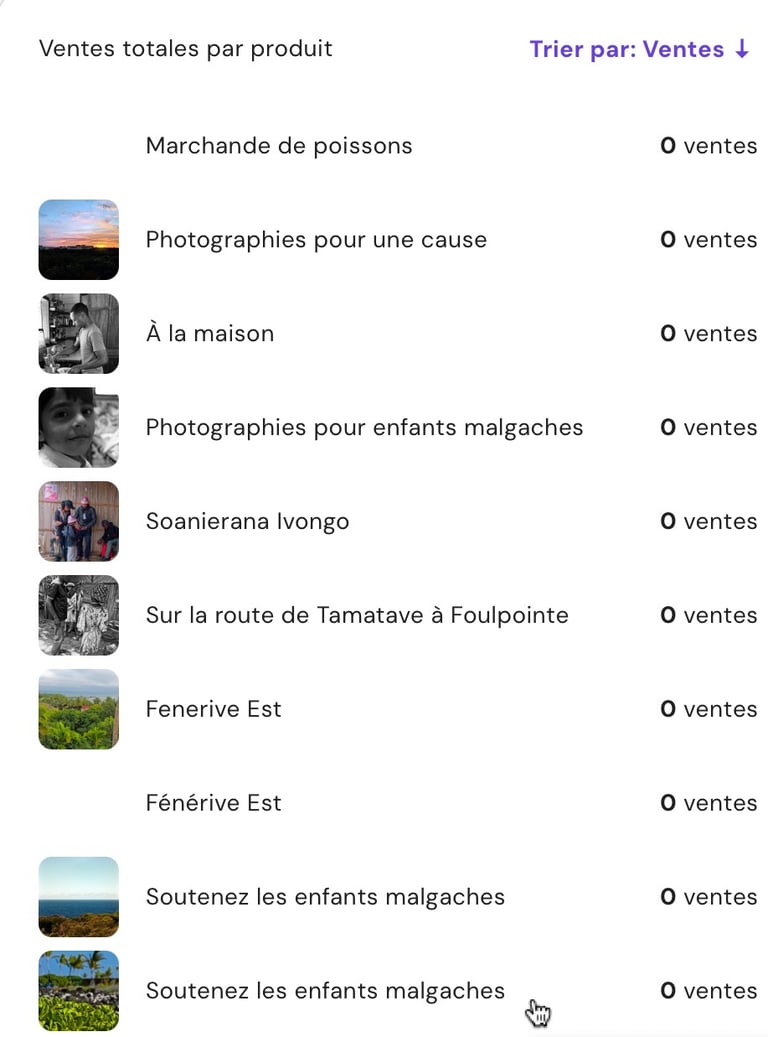View Photographies pour enfants malgaches product
Screen dimensions: 768x1037
[364, 428]
